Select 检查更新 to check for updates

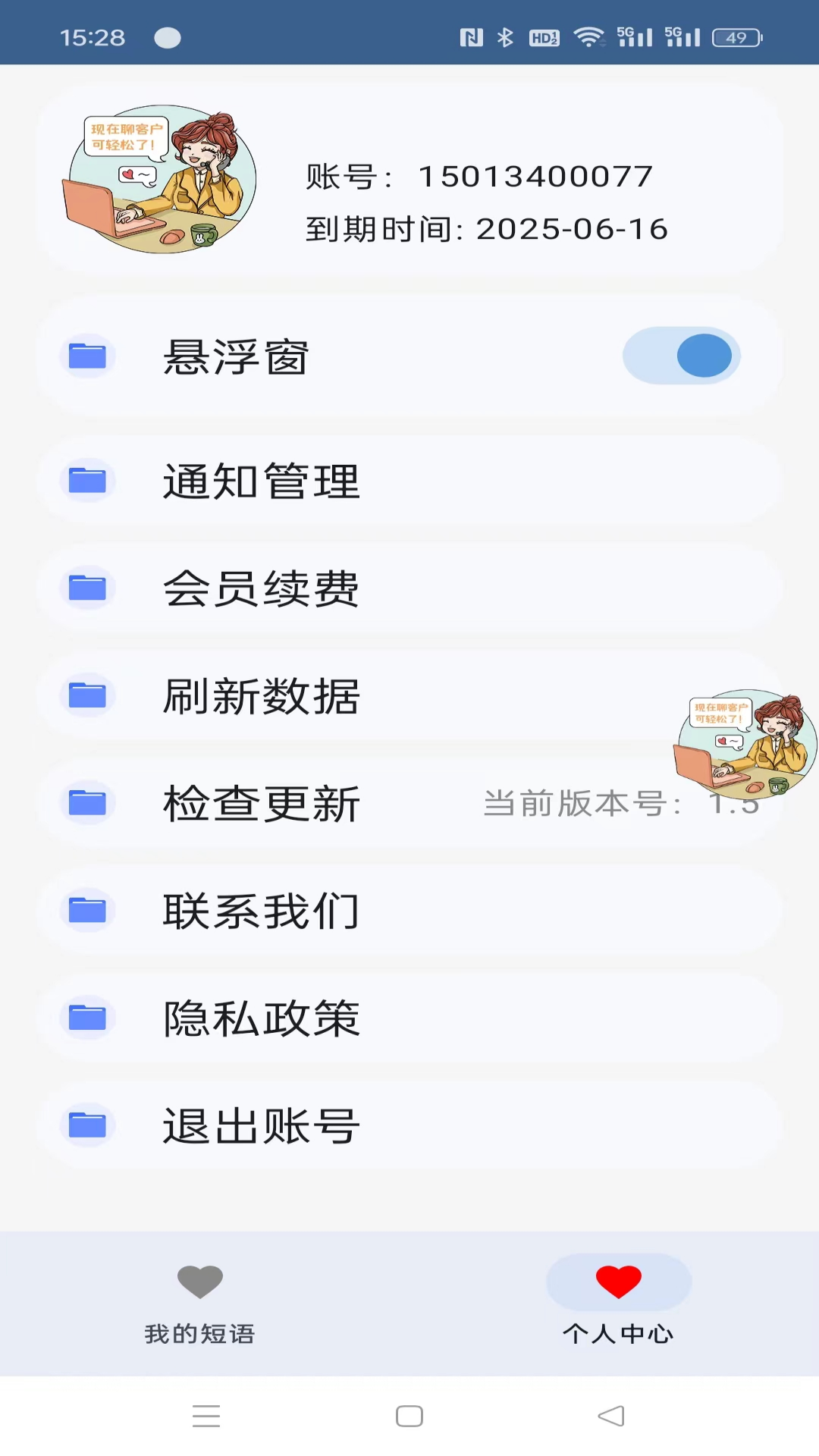coord(409,803)
